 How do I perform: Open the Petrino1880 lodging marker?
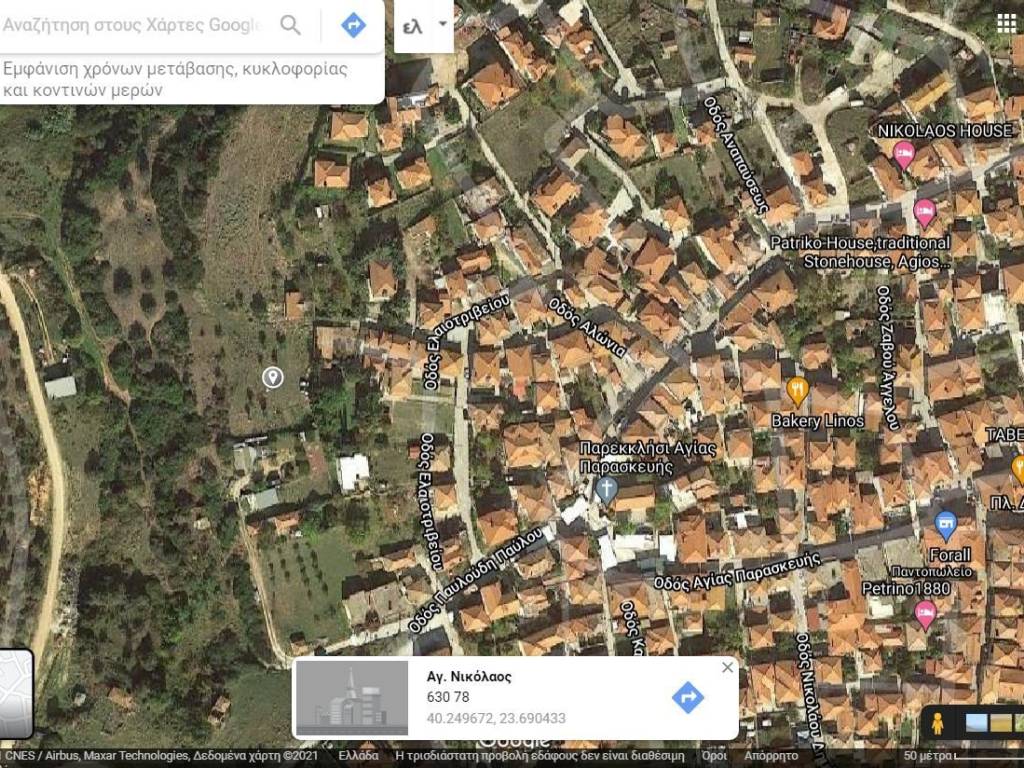pos(925,612)
